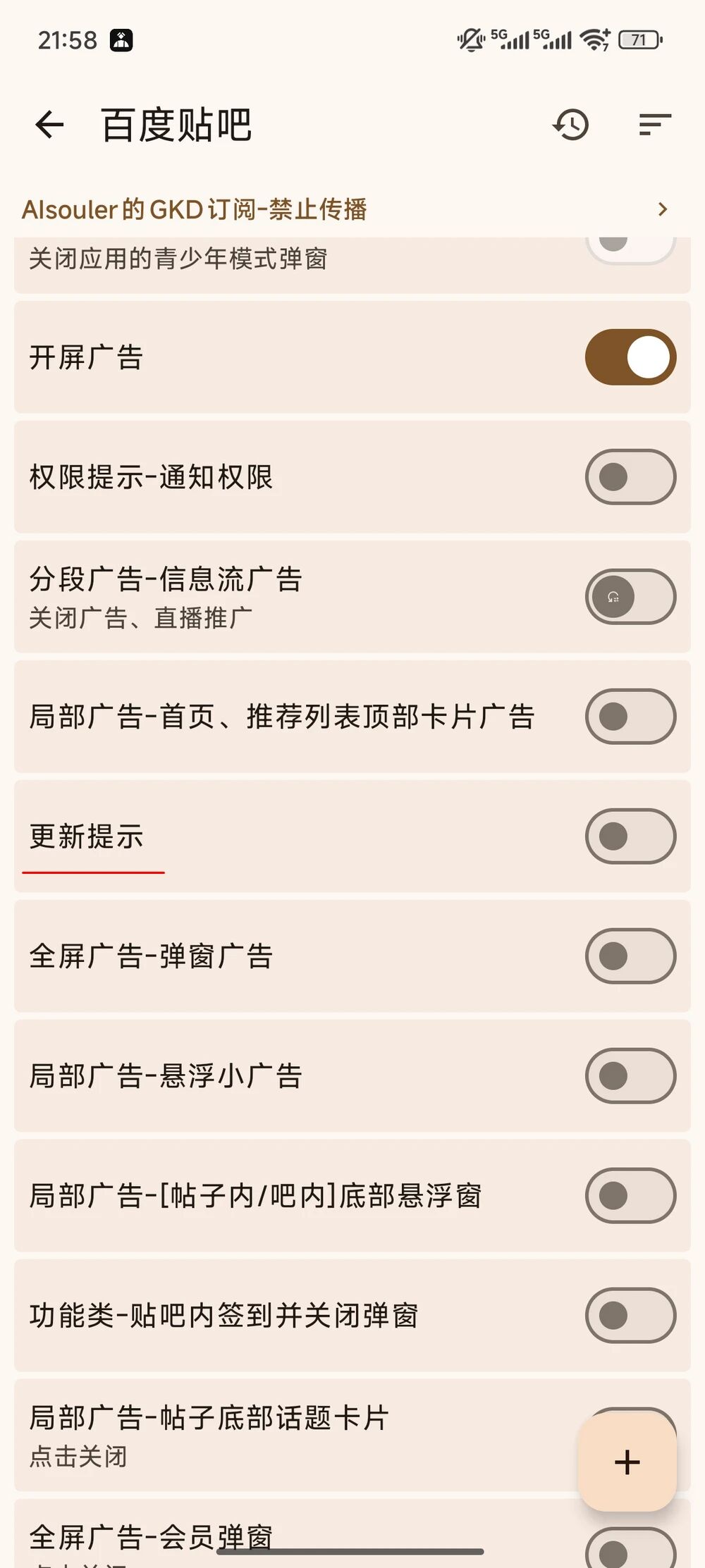Image resolution: width=705 pixels, height=1568 pixels.
Task: Turn on 功能类-贴吧内签到并关闭弹窗
Action: (630, 1315)
